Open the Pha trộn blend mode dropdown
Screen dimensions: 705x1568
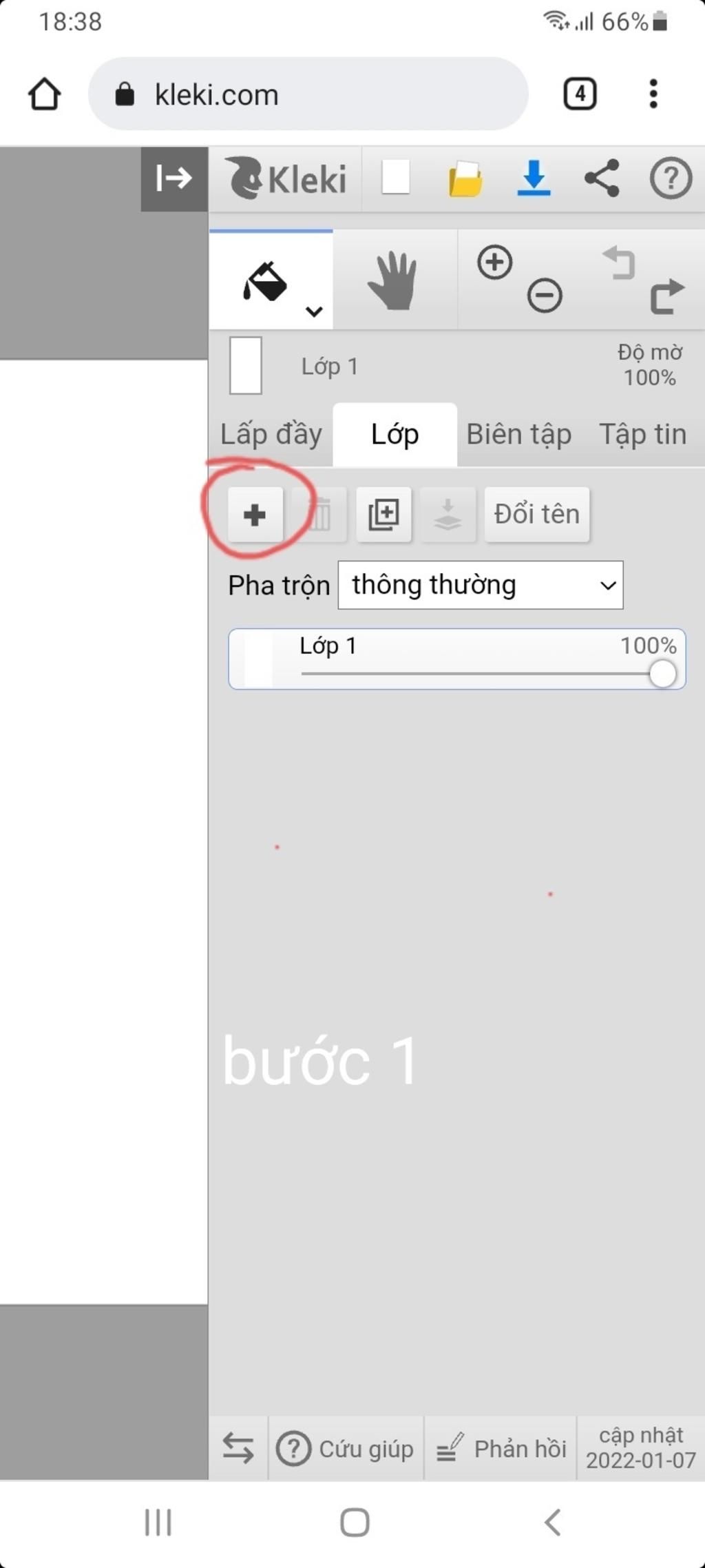481,585
